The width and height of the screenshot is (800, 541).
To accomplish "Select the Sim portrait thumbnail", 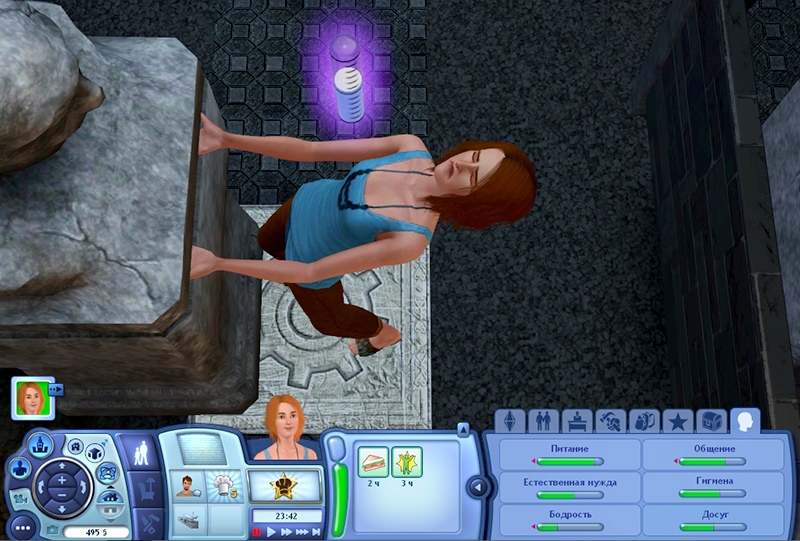I will [30, 398].
